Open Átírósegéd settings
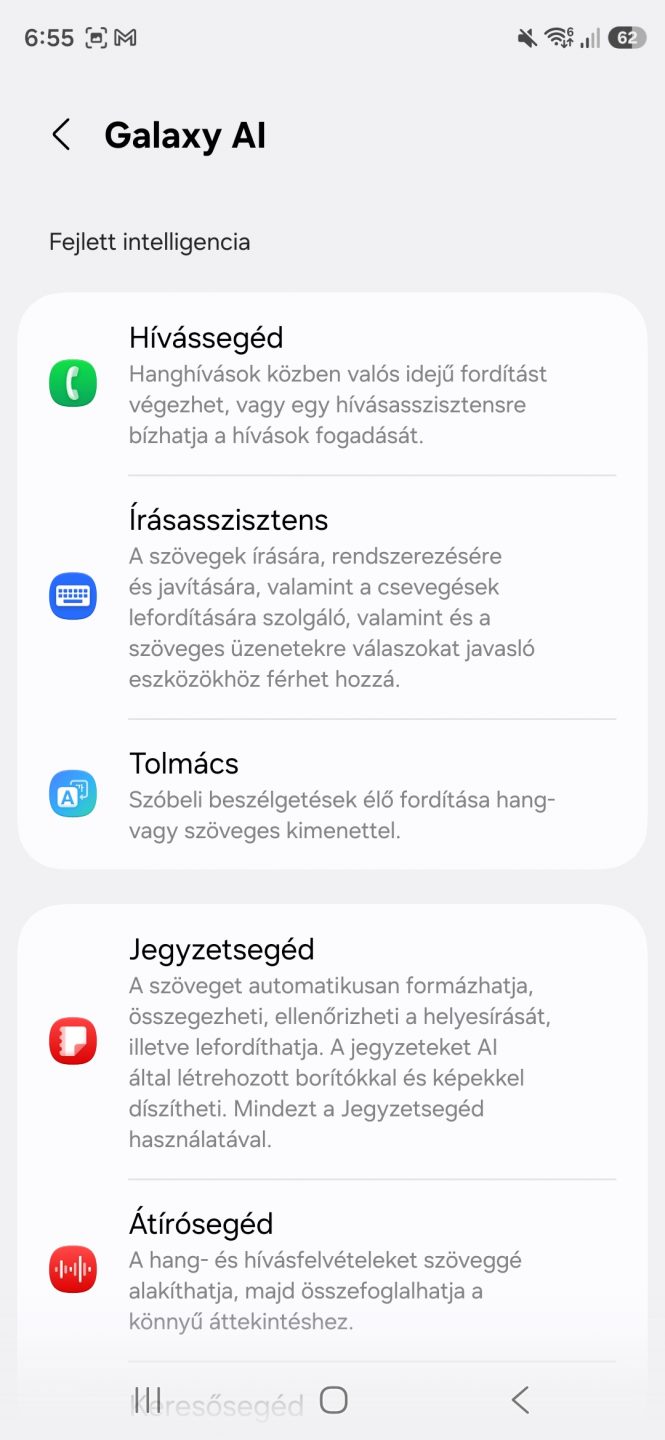The image size is (665, 1440). (x=332, y=1270)
